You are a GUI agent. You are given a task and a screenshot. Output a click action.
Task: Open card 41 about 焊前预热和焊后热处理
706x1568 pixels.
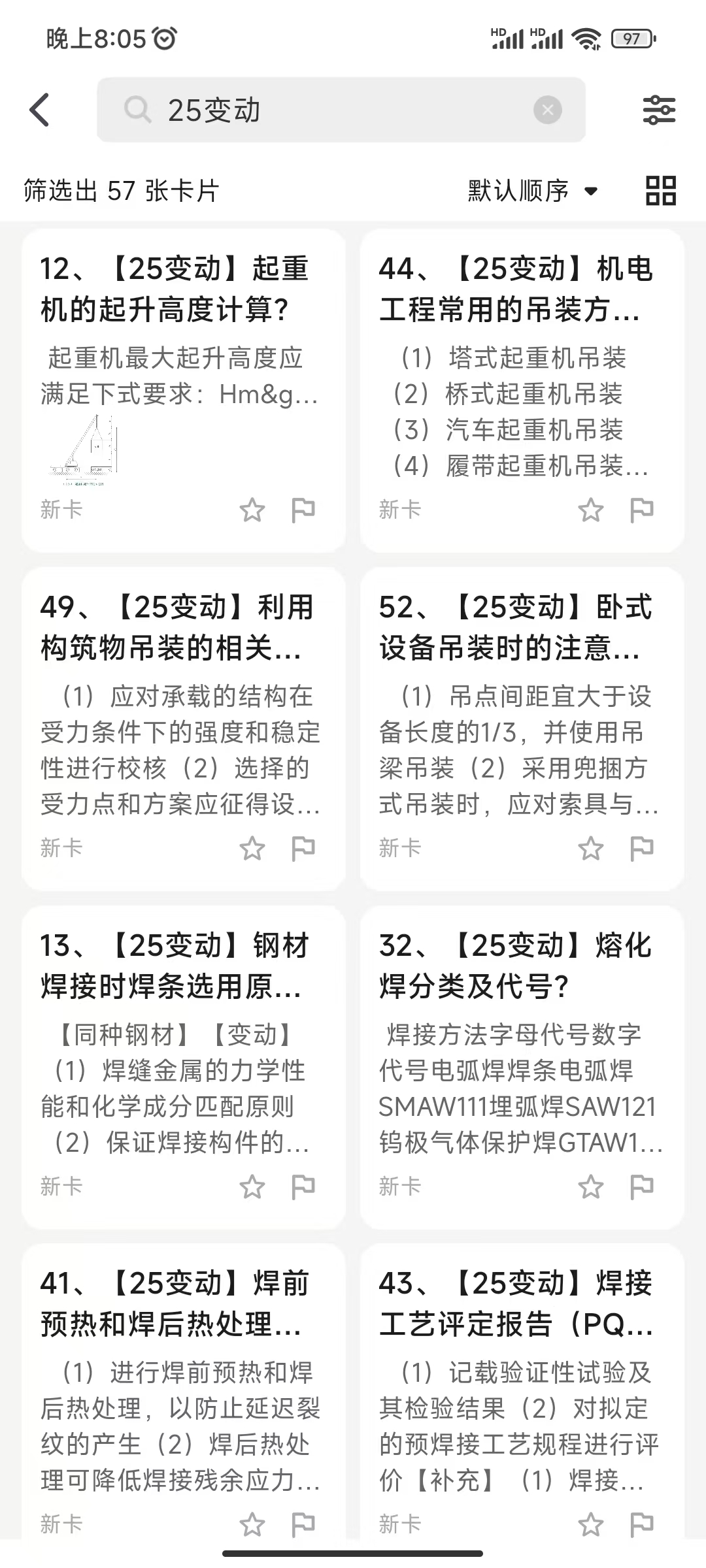point(184,1392)
